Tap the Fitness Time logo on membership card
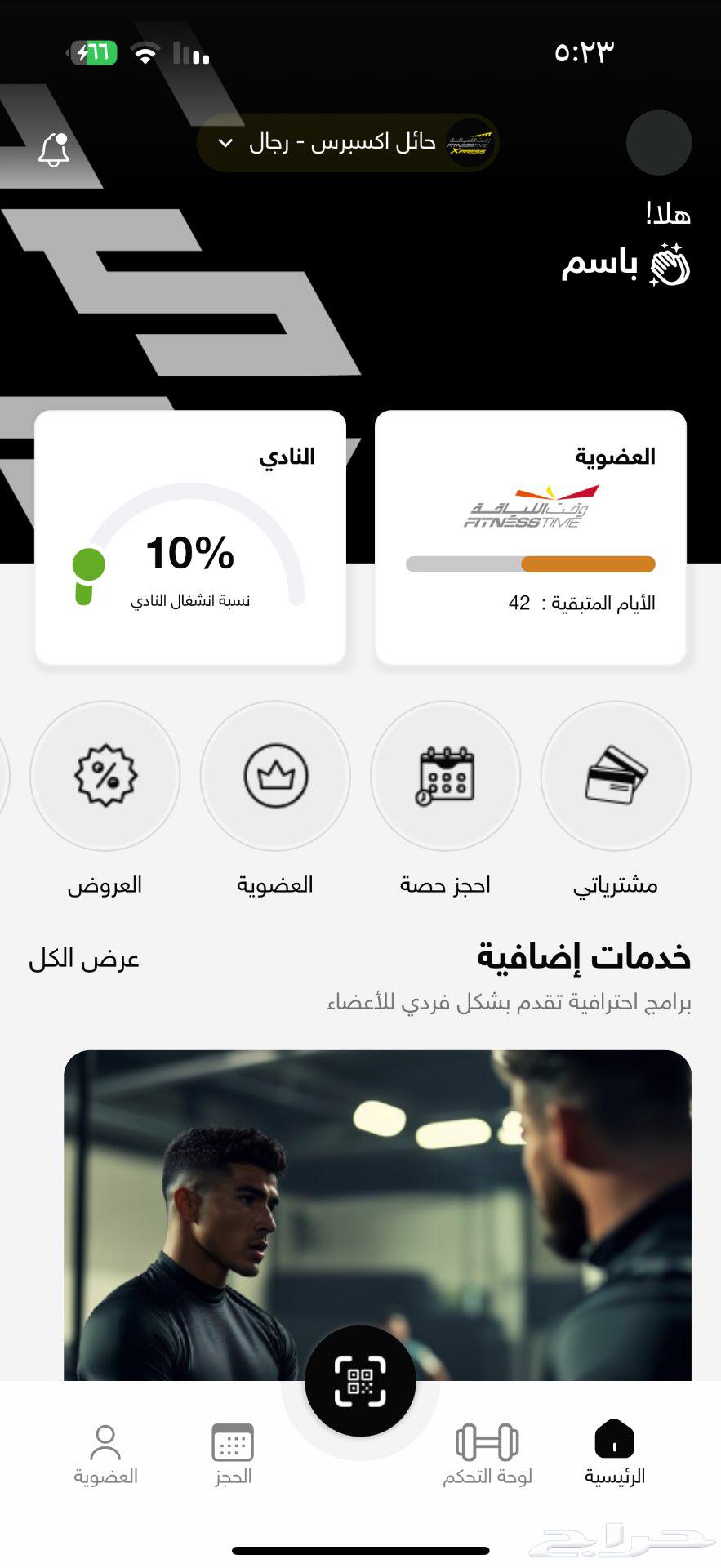The image size is (721, 1568). (531, 508)
